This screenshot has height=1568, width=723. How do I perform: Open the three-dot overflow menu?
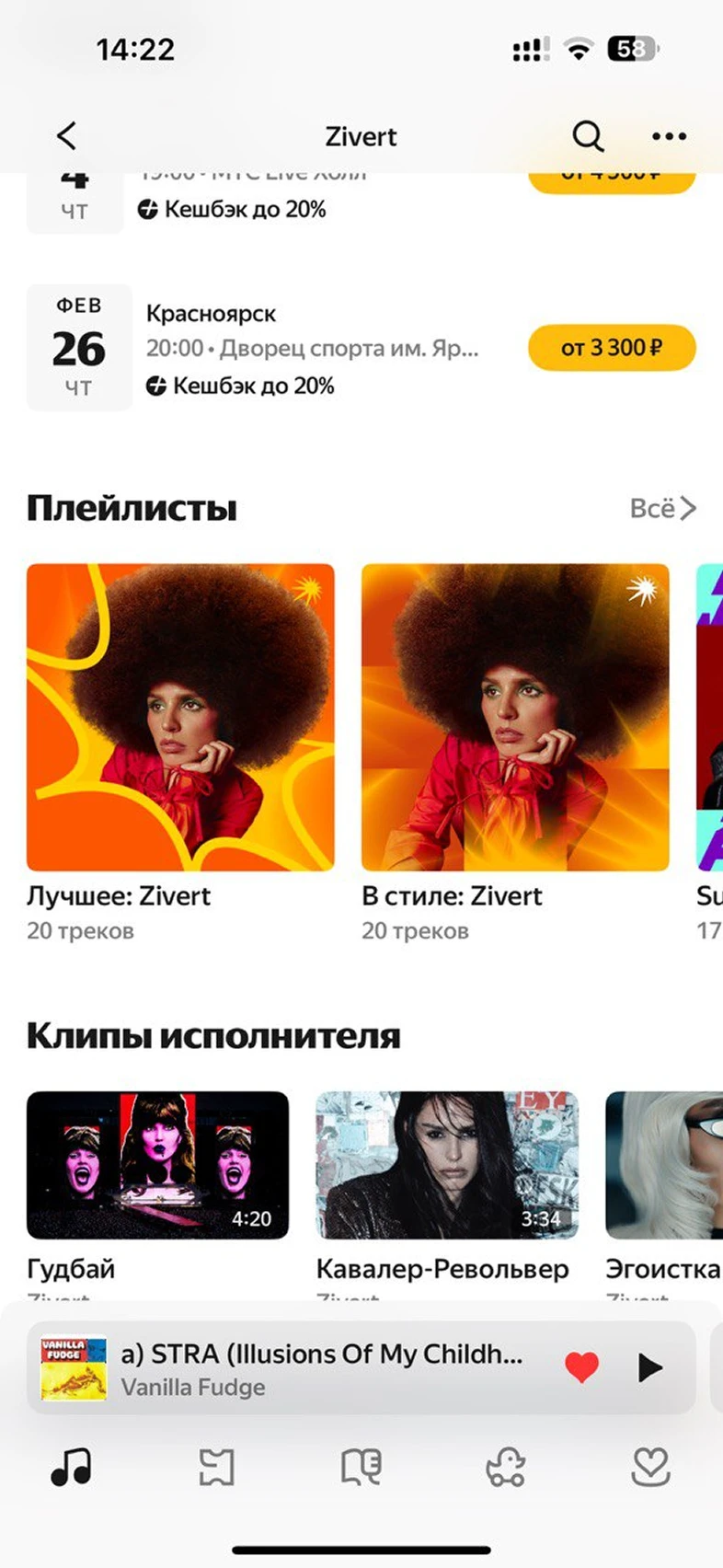pos(669,136)
